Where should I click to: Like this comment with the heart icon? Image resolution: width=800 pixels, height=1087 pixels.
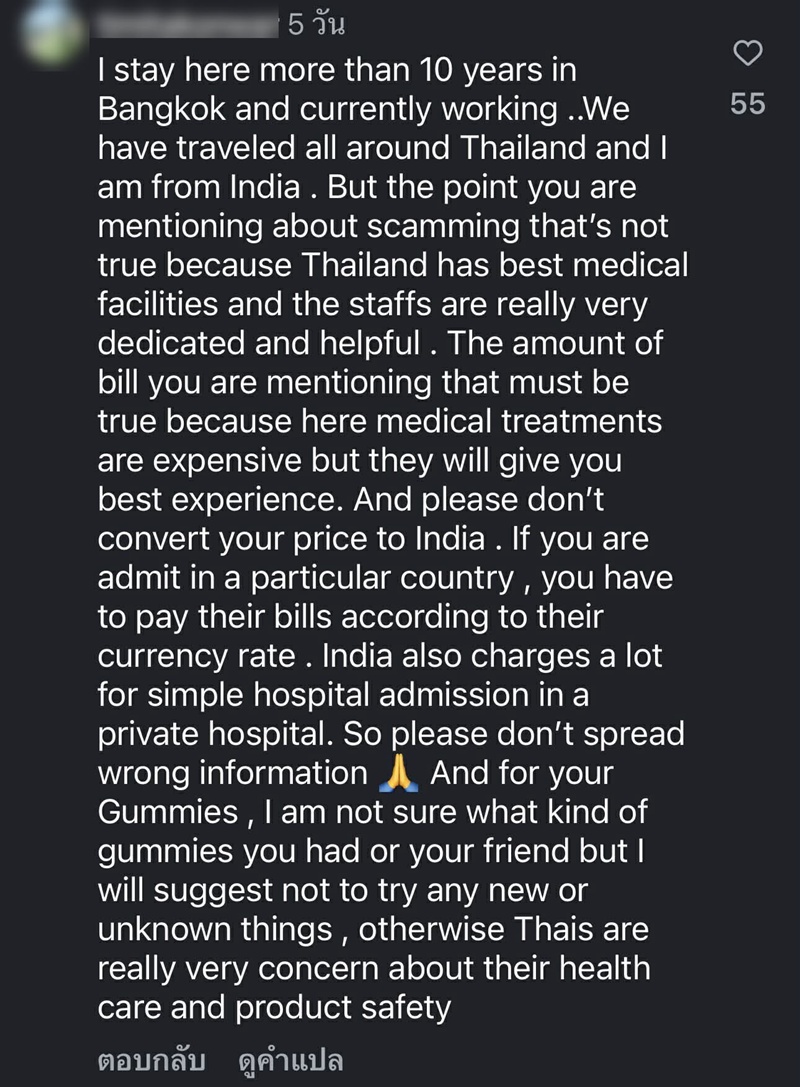pos(748,54)
